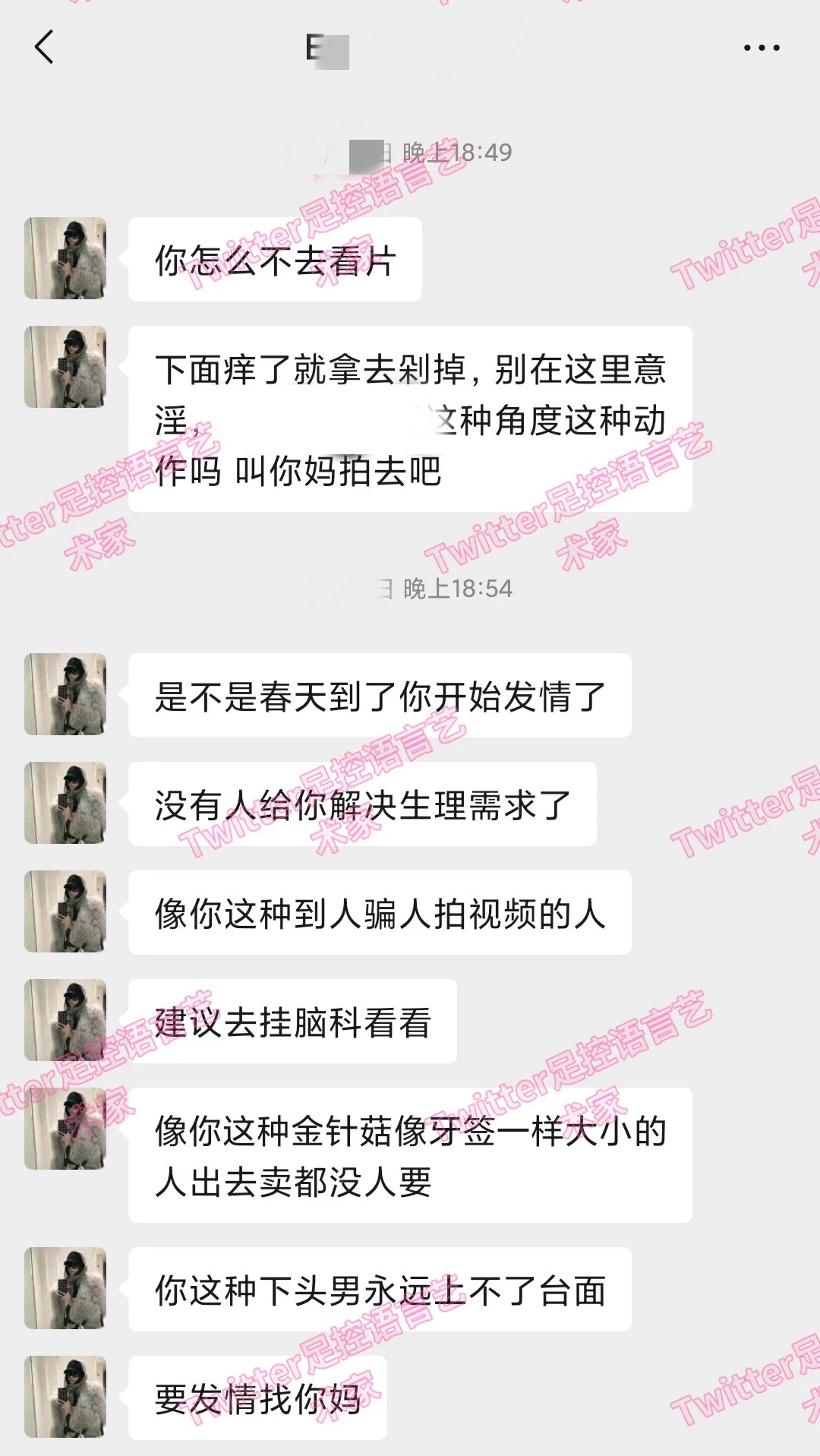Open sender's avatar beside 你怎么不去看片

click(65, 258)
